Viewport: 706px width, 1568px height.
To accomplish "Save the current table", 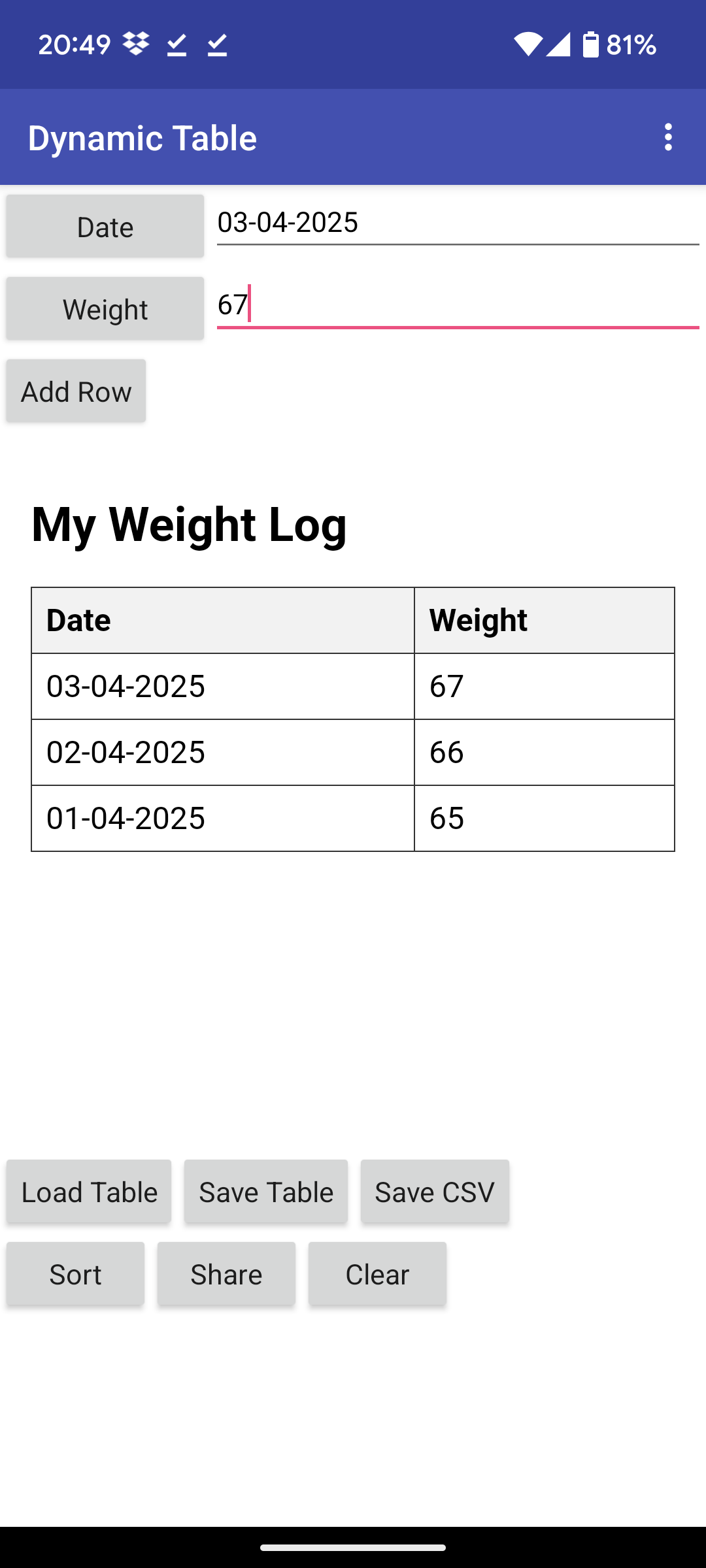I will point(266,1192).
